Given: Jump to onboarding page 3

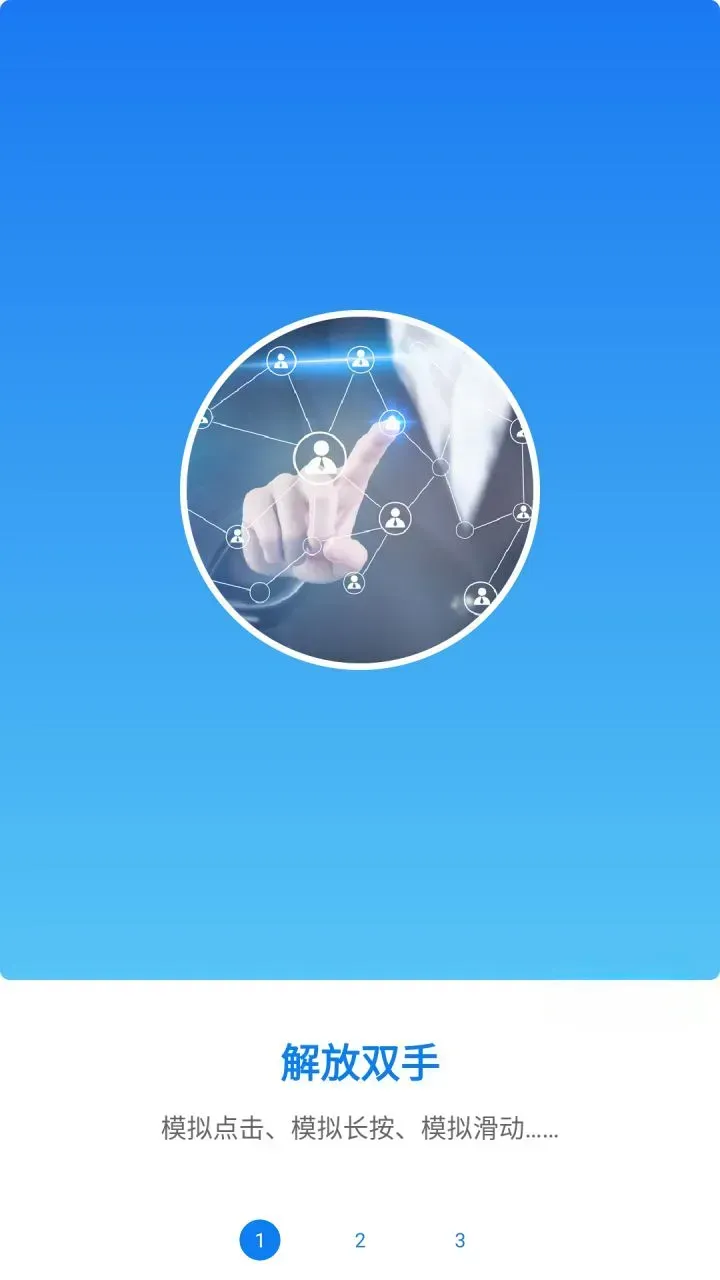Looking at the screenshot, I should click(460, 1240).
